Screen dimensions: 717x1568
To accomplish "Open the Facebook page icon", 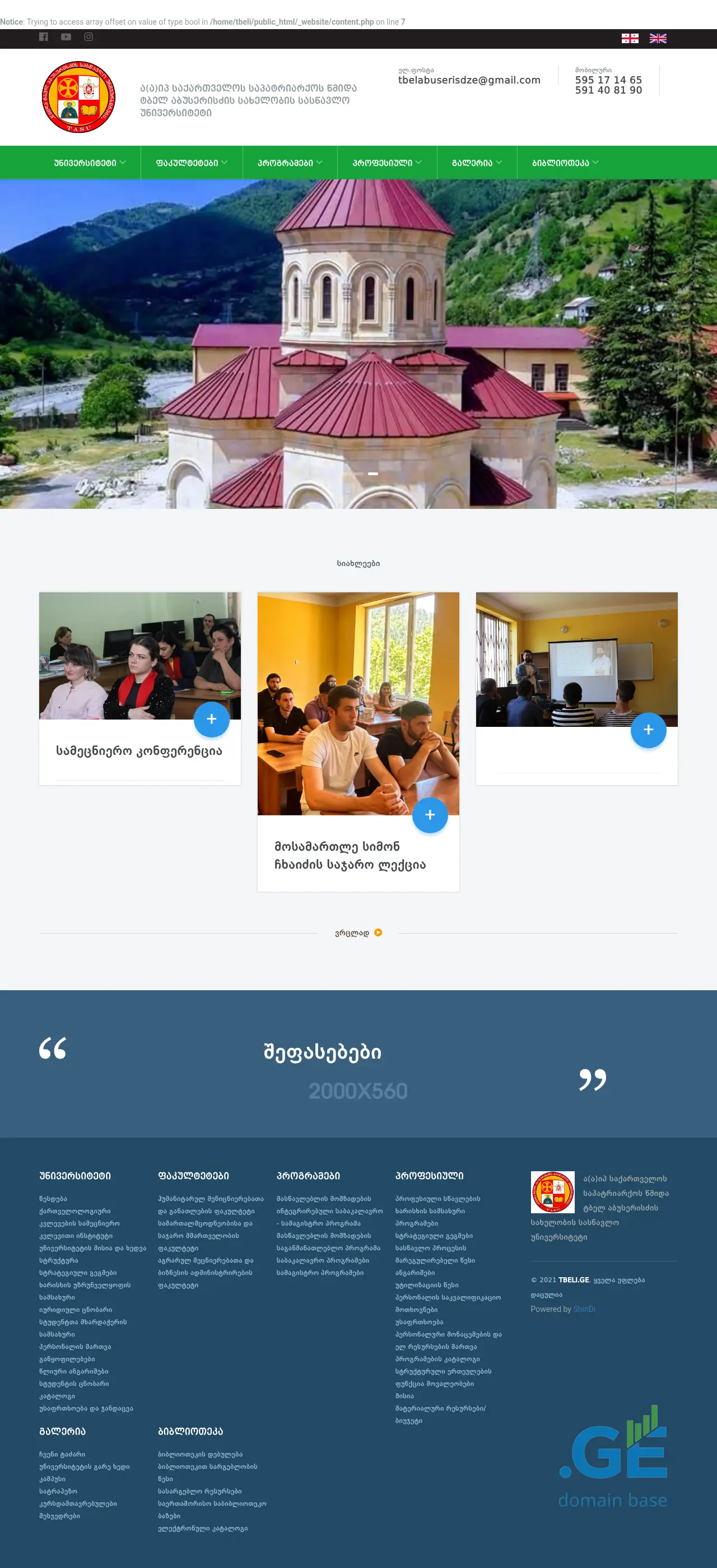I will pos(43,37).
